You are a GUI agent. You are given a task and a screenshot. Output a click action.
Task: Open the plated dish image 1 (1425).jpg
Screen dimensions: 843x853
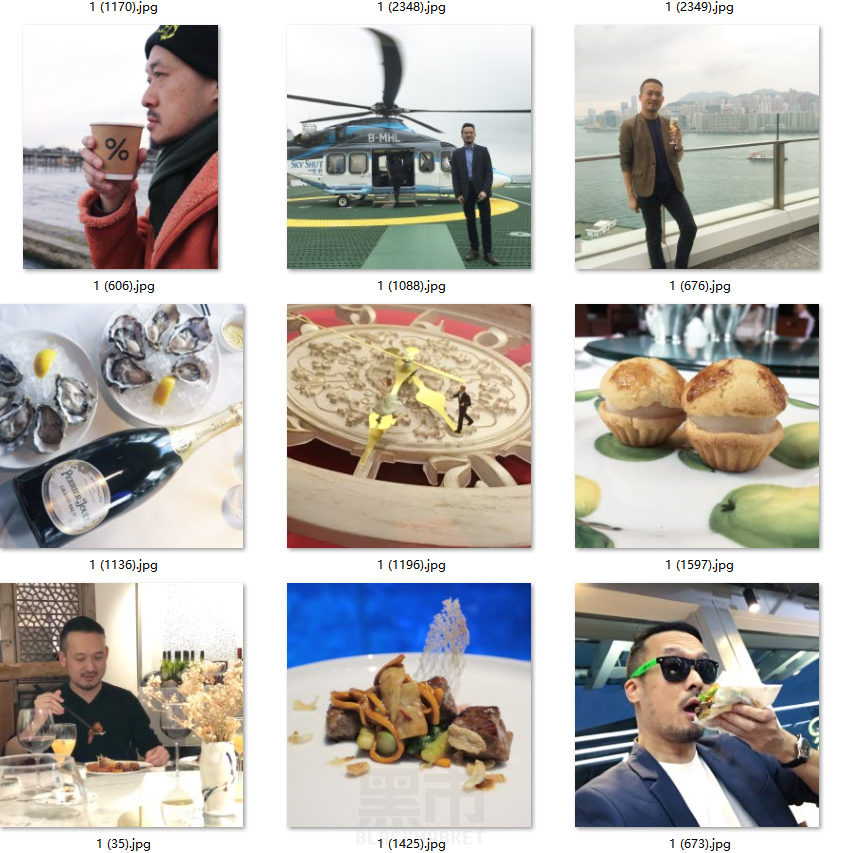pyautogui.click(x=409, y=705)
